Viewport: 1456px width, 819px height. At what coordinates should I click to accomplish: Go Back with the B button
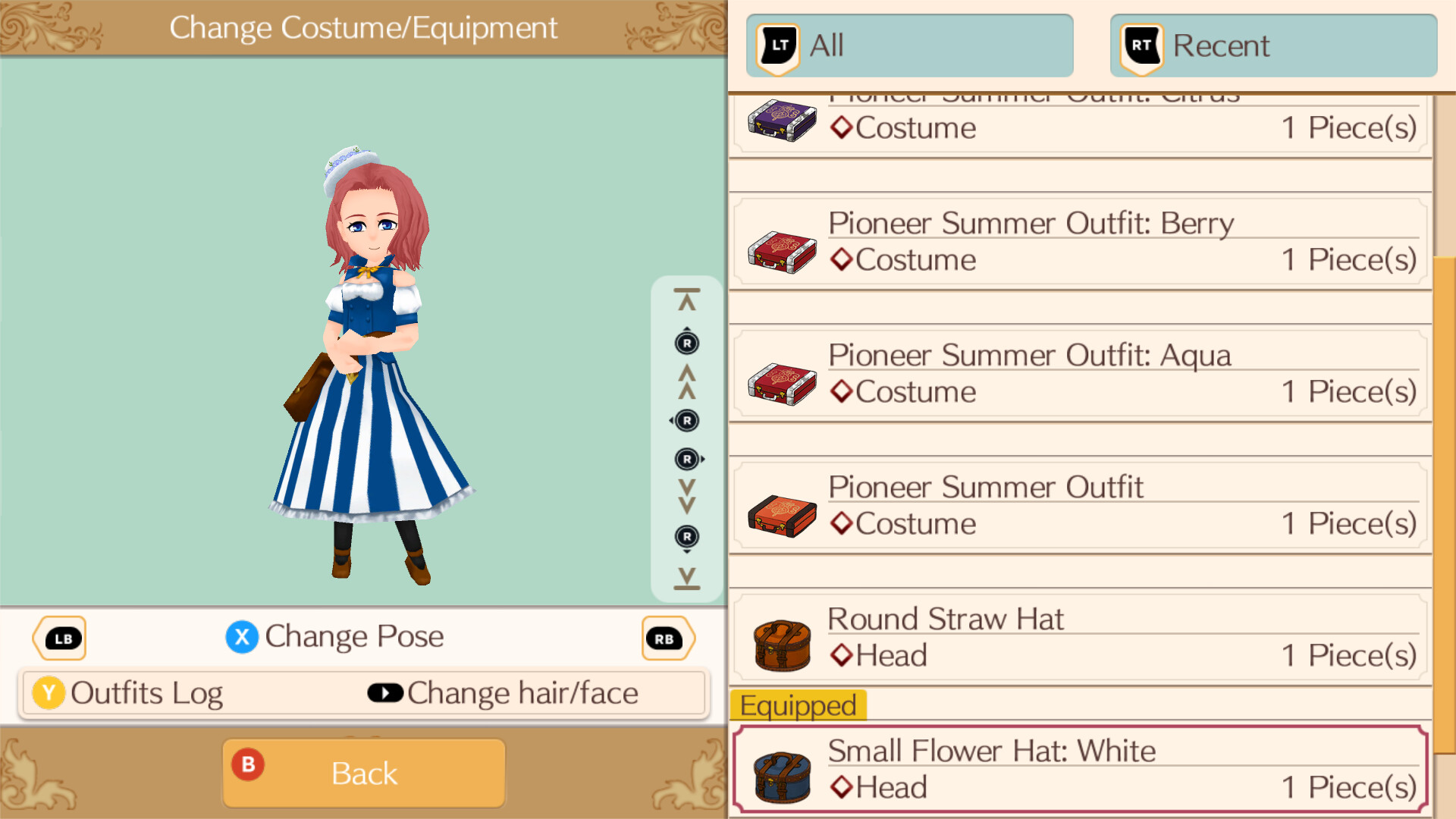[364, 773]
